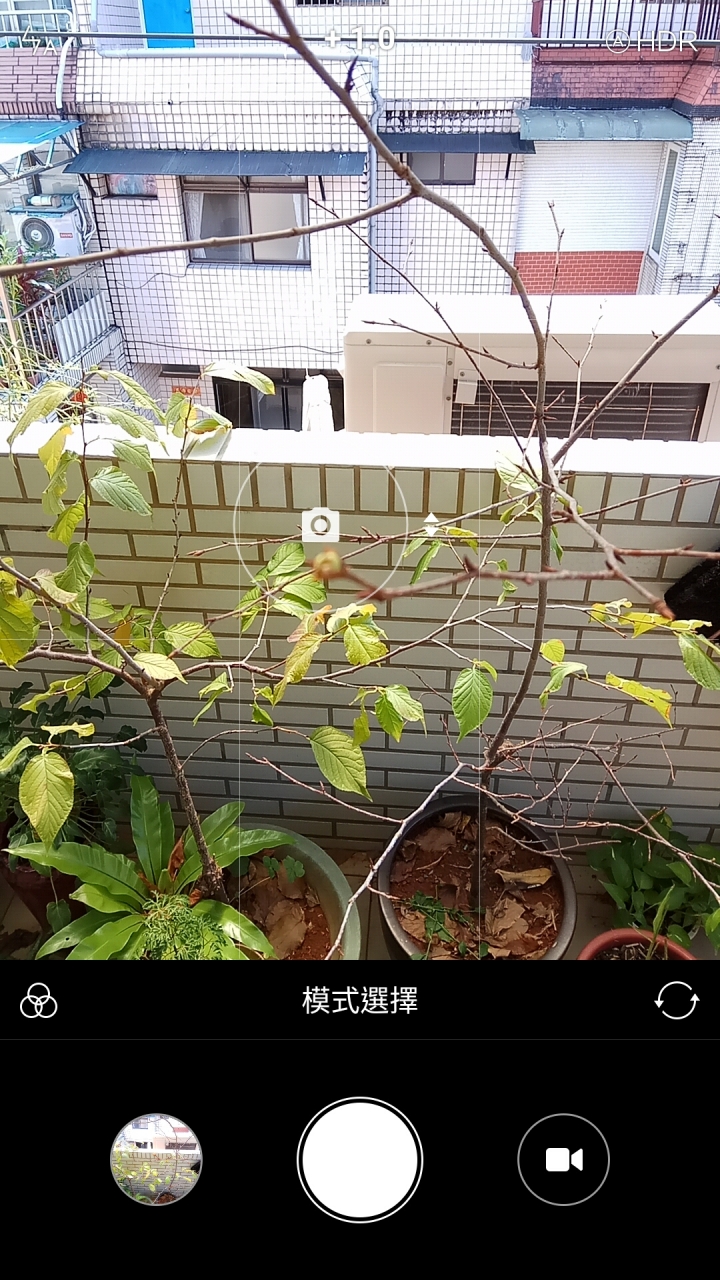Toggle the auto HDR setting
Image resolution: width=720 pixels, height=1280 pixels.
[652, 41]
